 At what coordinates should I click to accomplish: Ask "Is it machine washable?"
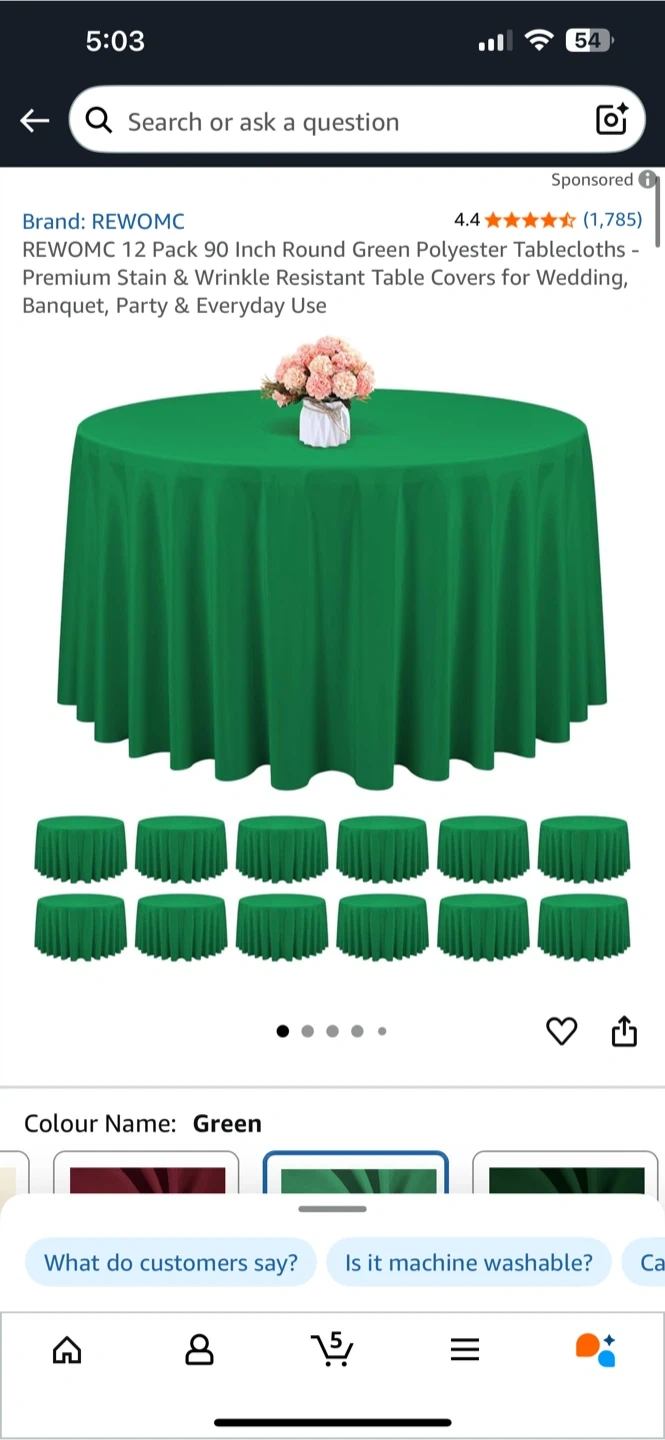468,1263
